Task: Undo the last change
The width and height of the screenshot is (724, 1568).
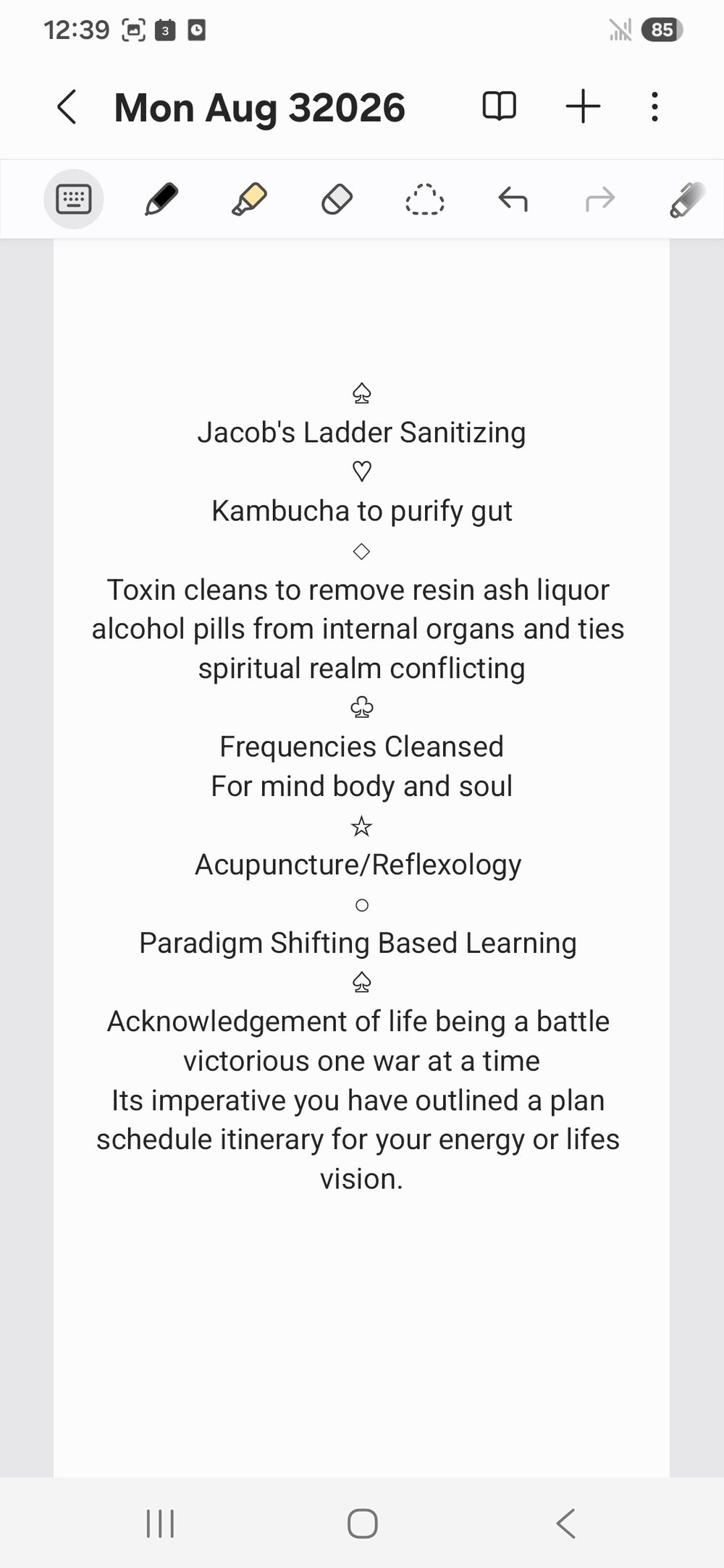Action: click(513, 199)
